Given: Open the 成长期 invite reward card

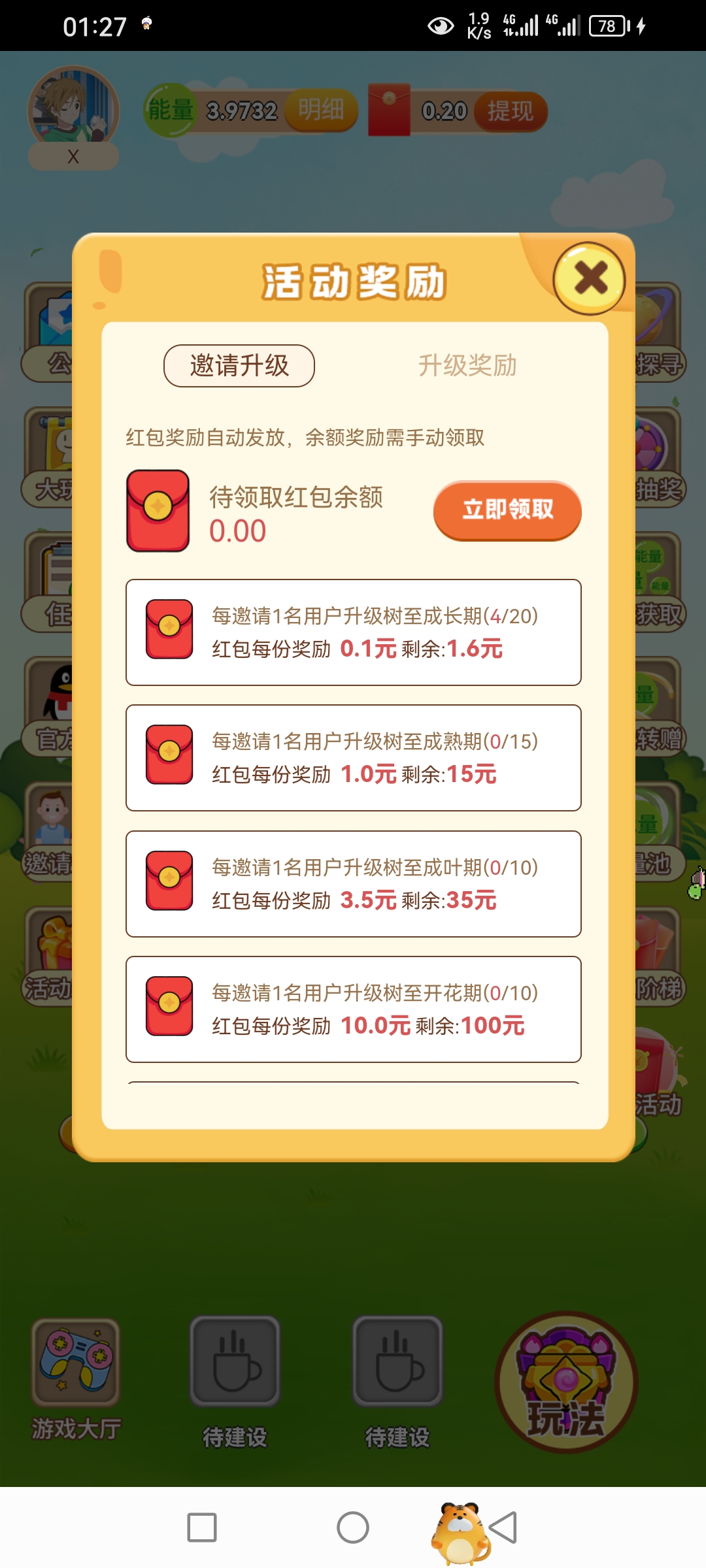Looking at the screenshot, I should coord(353,632).
